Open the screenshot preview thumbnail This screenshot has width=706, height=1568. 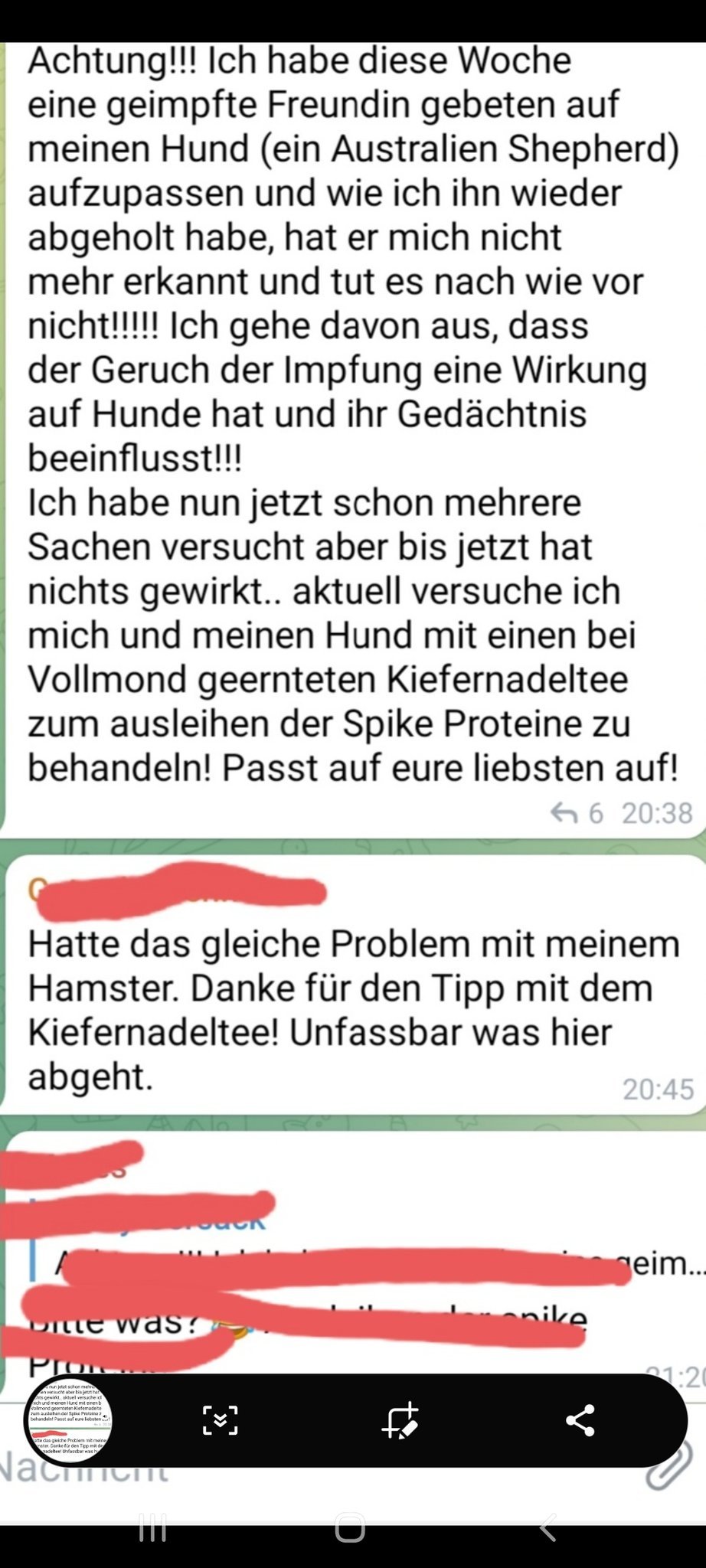(69, 1420)
